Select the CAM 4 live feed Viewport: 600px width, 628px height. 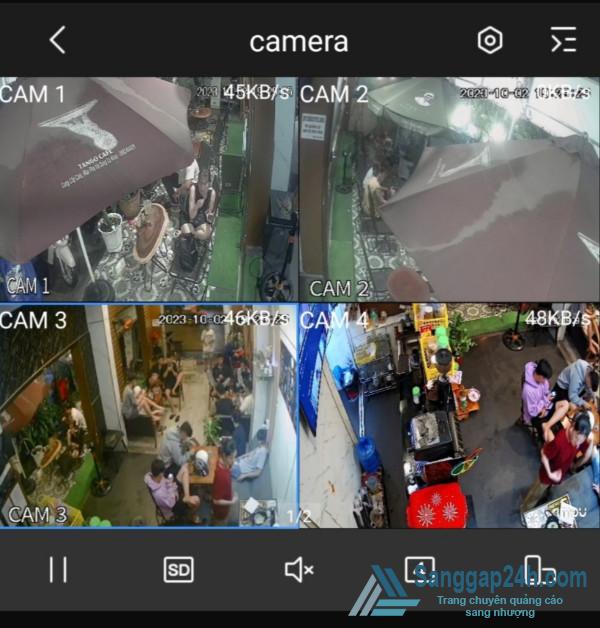coord(449,415)
